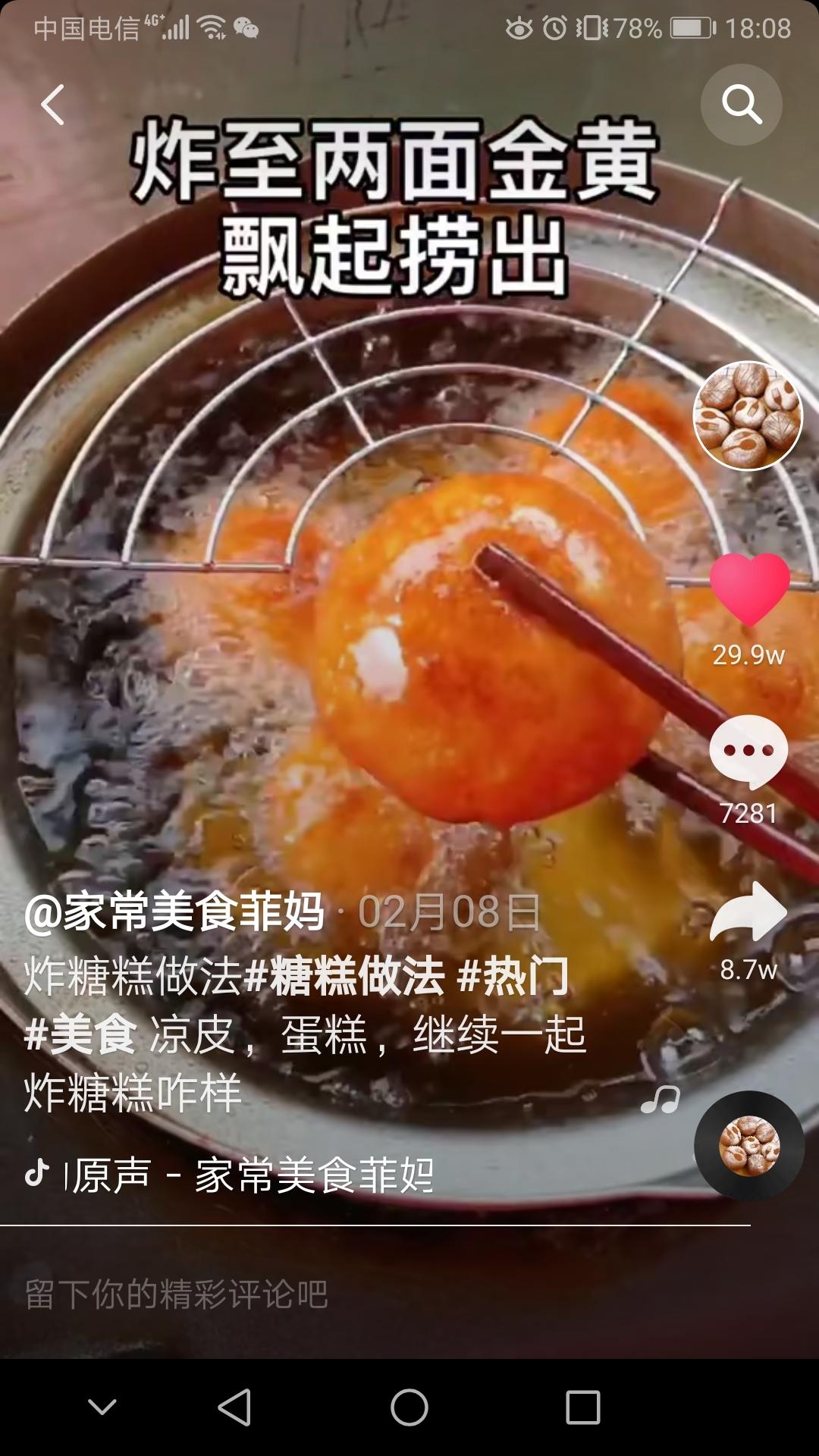Open the creator's round profile avatar
The height and width of the screenshot is (1456, 819).
click(748, 416)
